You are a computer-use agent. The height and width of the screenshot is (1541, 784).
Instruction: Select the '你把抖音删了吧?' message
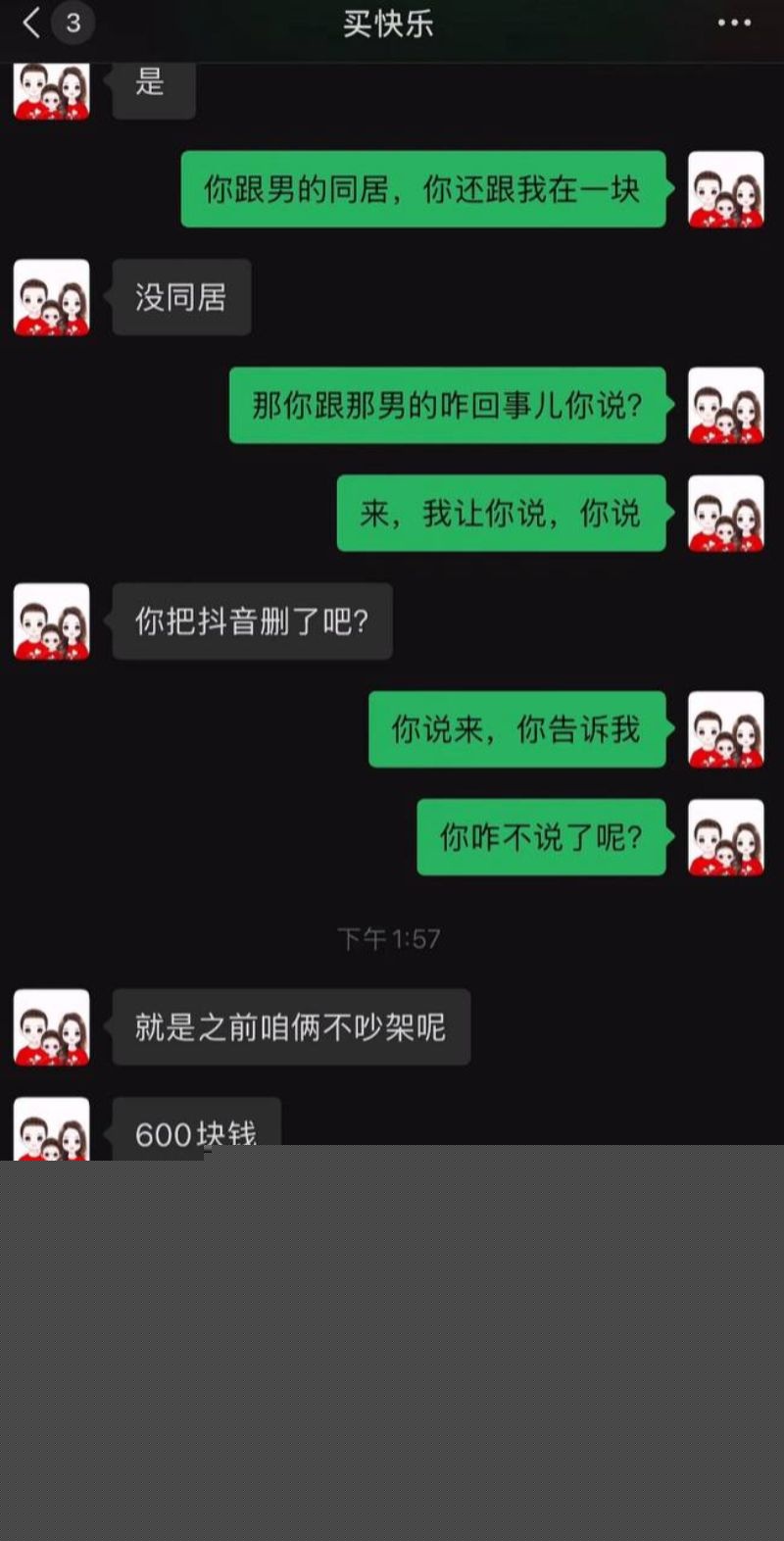(253, 621)
